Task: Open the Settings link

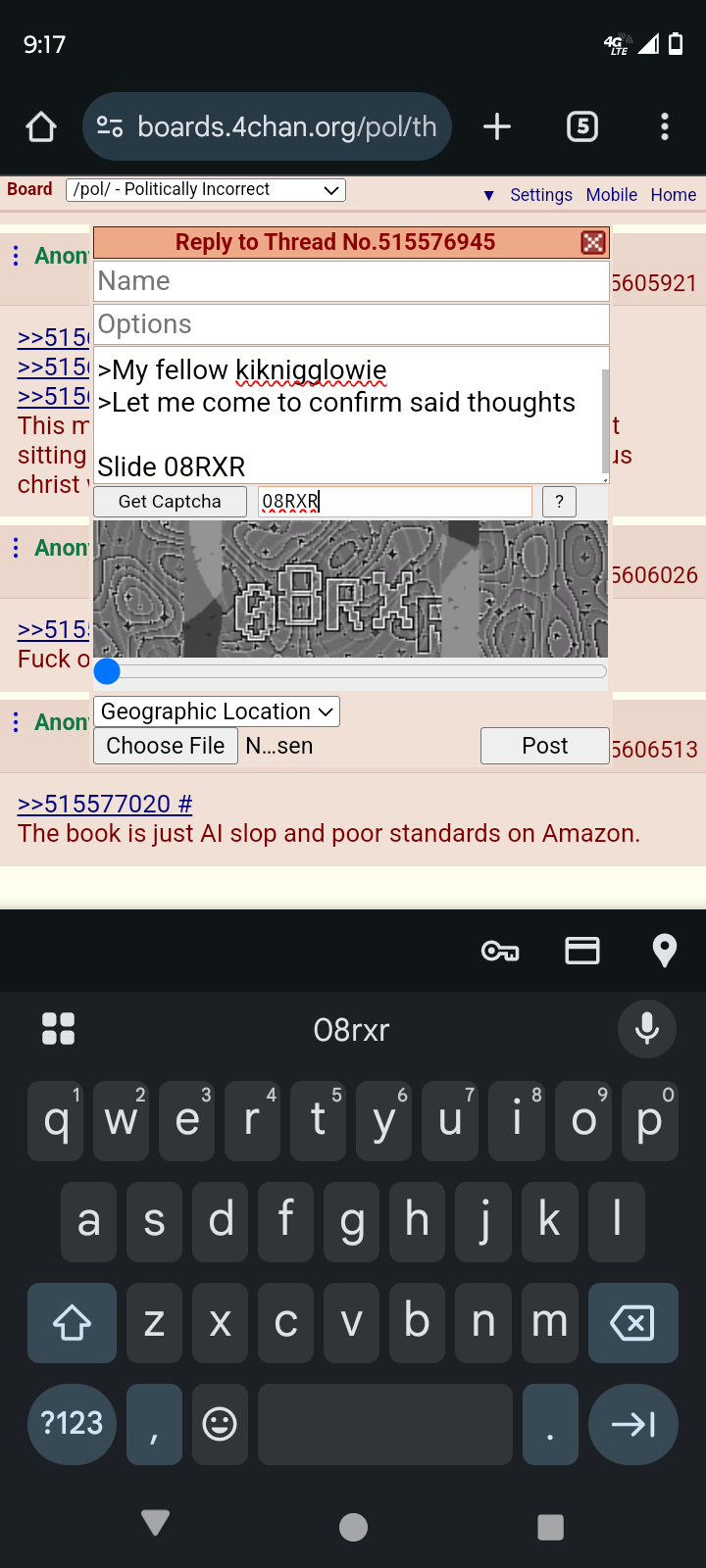Action: coord(541,195)
